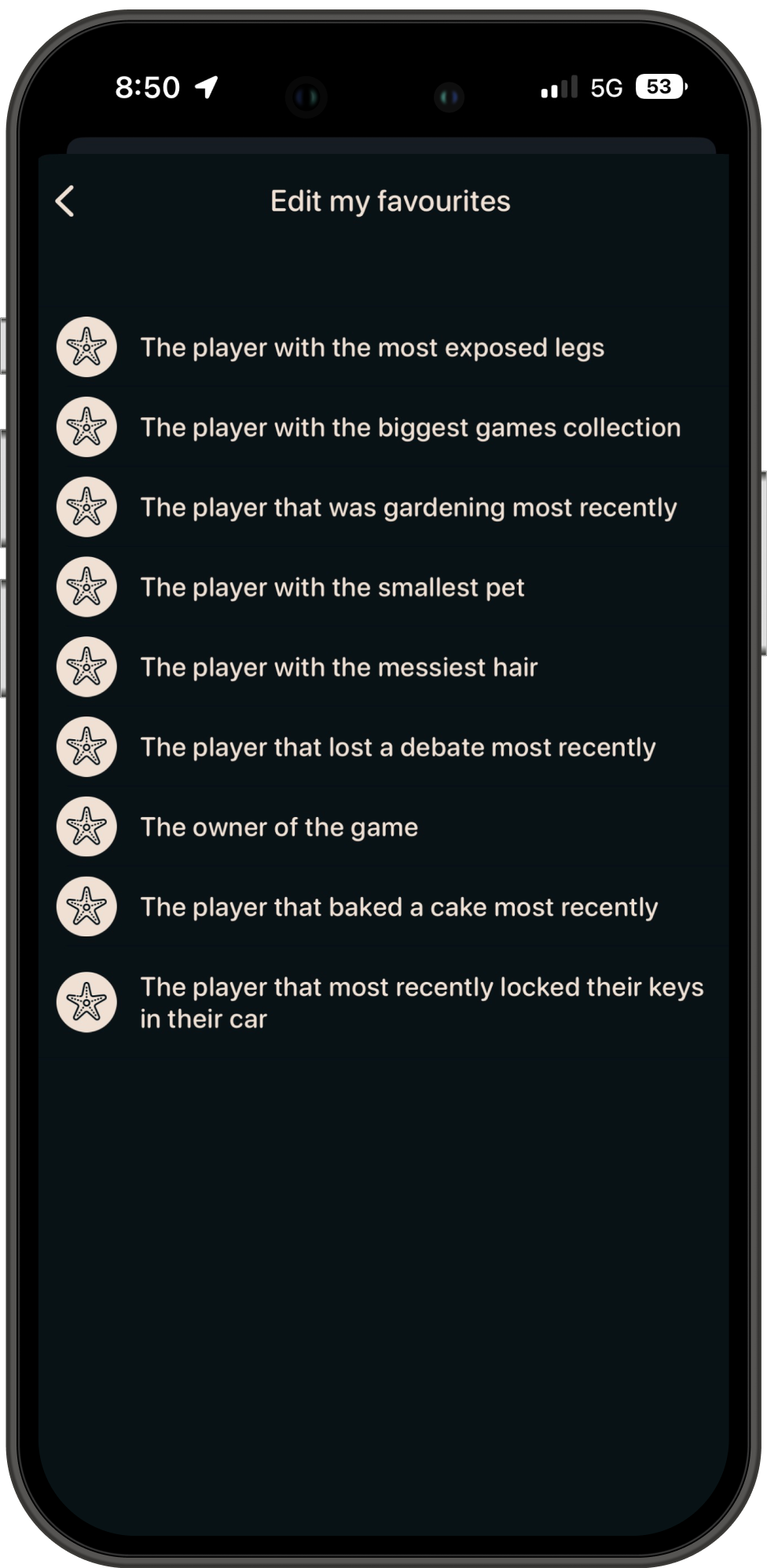Toggle favourite for 'messiest hair'
The width and height of the screenshot is (767, 1568).
point(86,667)
